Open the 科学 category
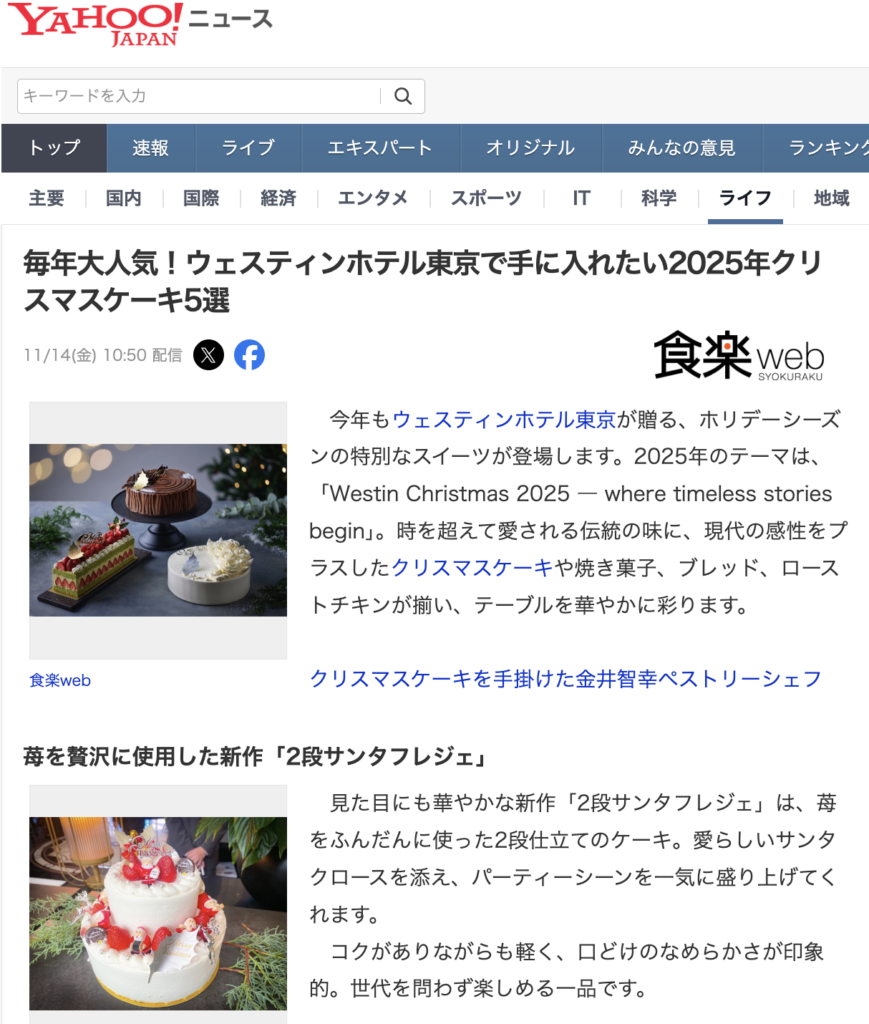Viewport: 869px width, 1024px height. point(659,198)
